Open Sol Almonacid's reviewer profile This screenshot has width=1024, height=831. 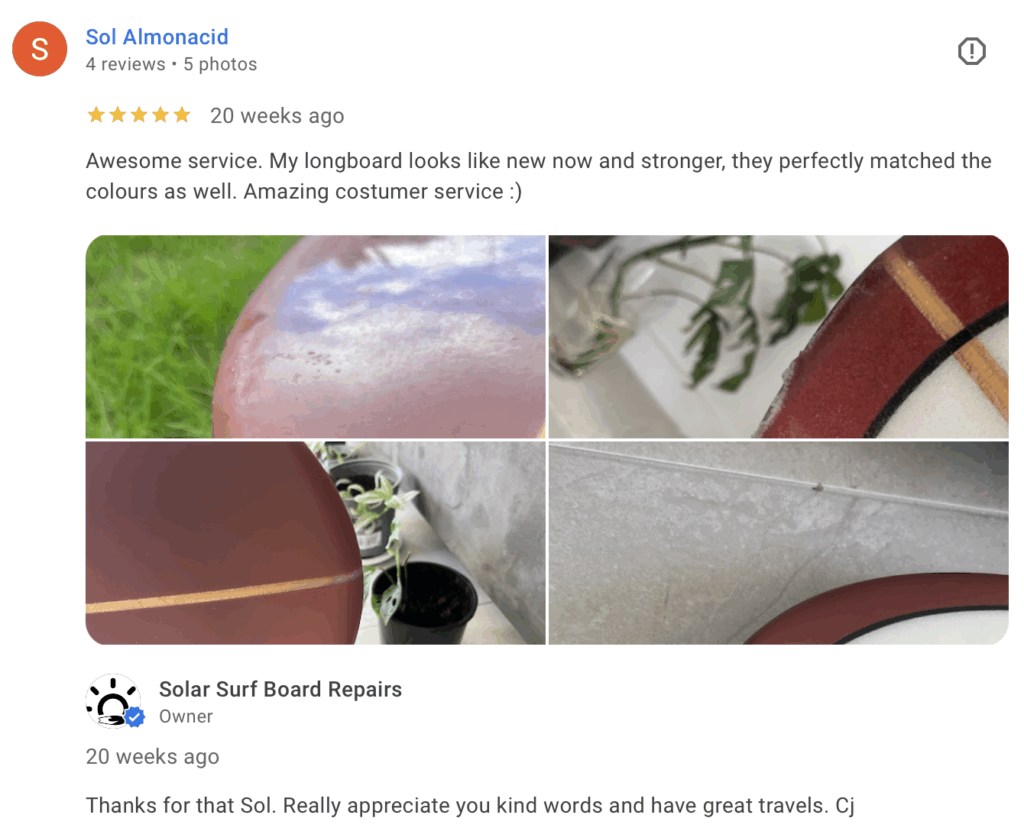pyautogui.click(x=157, y=37)
